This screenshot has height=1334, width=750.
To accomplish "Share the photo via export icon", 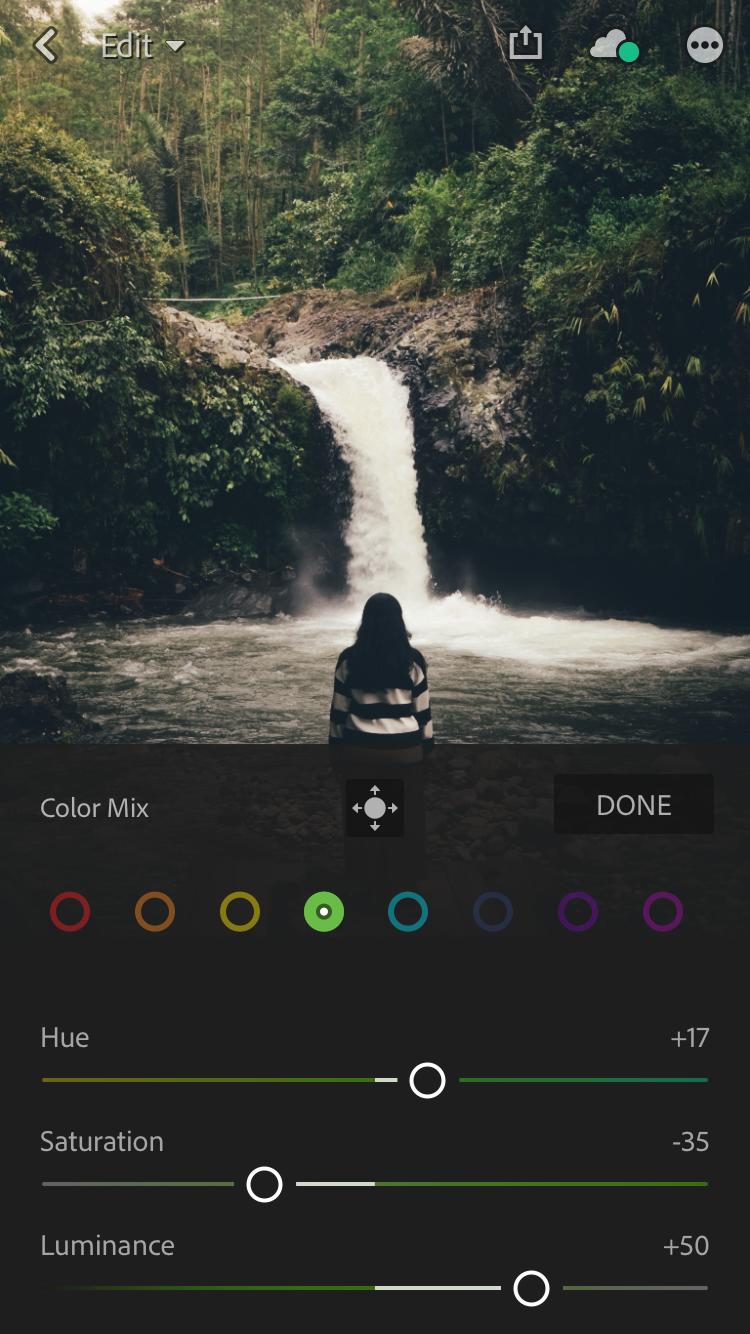I will click(x=525, y=44).
